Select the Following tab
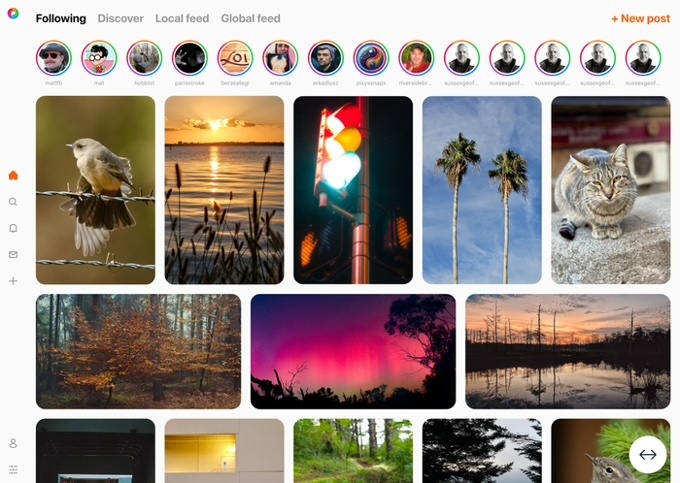Viewport: 680px width, 483px height. (61, 18)
